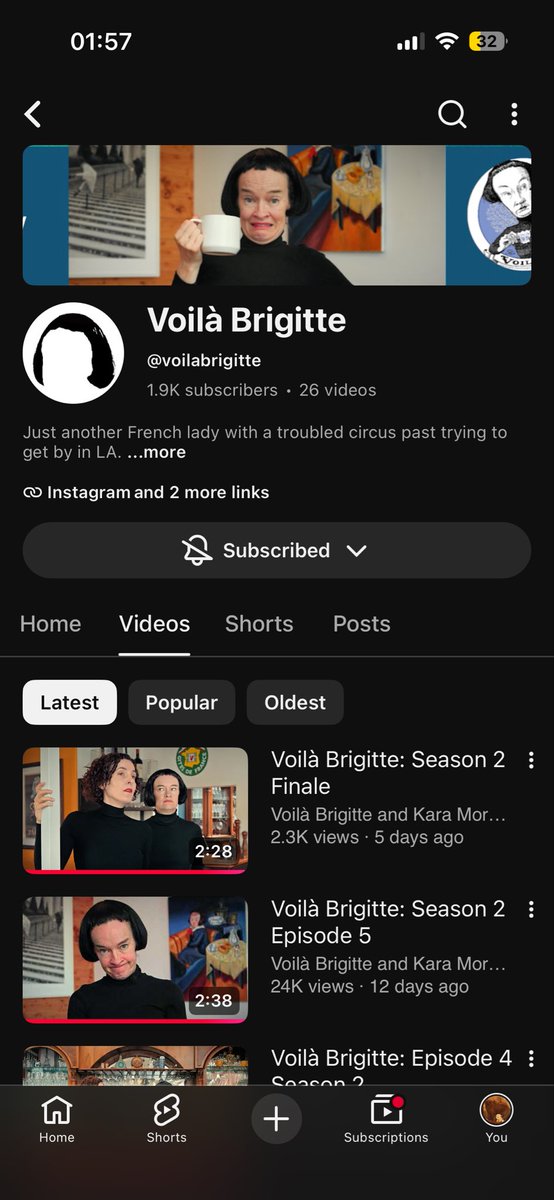Play the Season 2 Episode 5 video
This screenshot has height=1200, width=554.
tap(135, 960)
